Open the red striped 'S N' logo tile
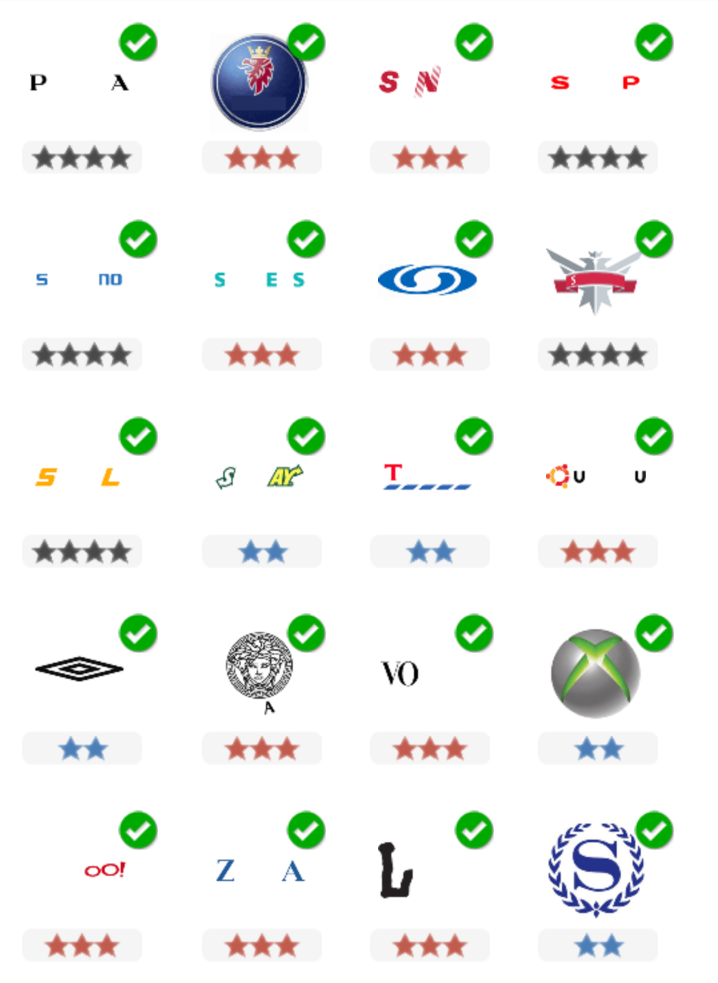The height and width of the screenshot is (983, 718). point(410,82)
